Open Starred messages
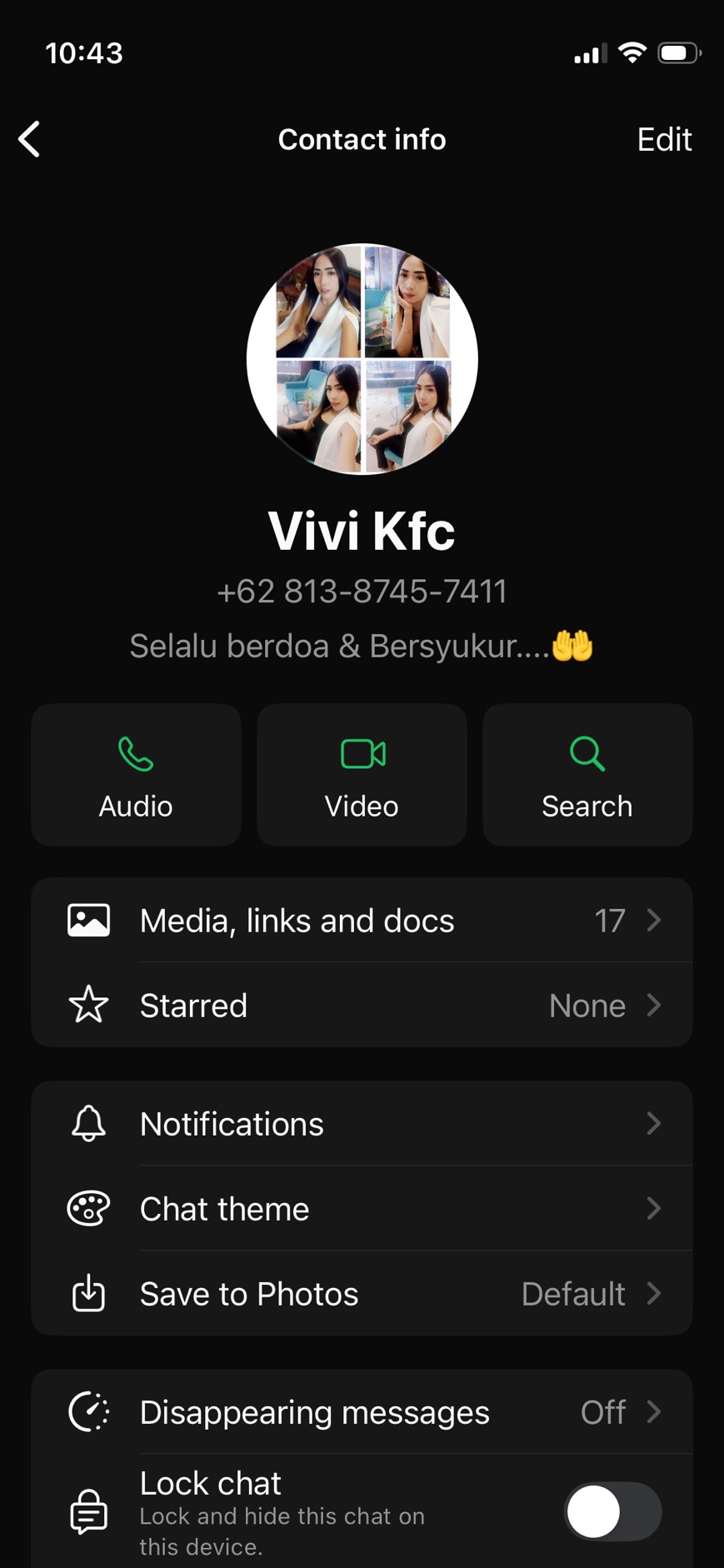724x1568 pixels. pos(362,1006)
